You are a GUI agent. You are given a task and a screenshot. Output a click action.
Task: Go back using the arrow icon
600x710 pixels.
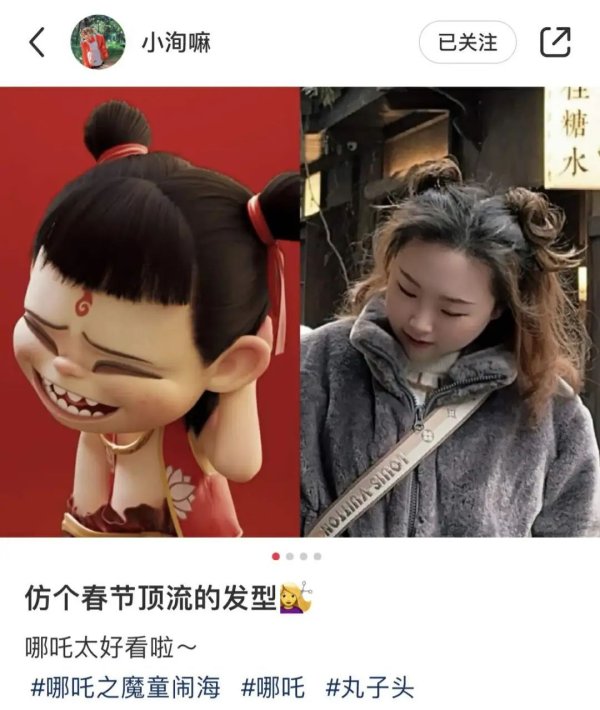pyautogui.click(x=37, y=43)
